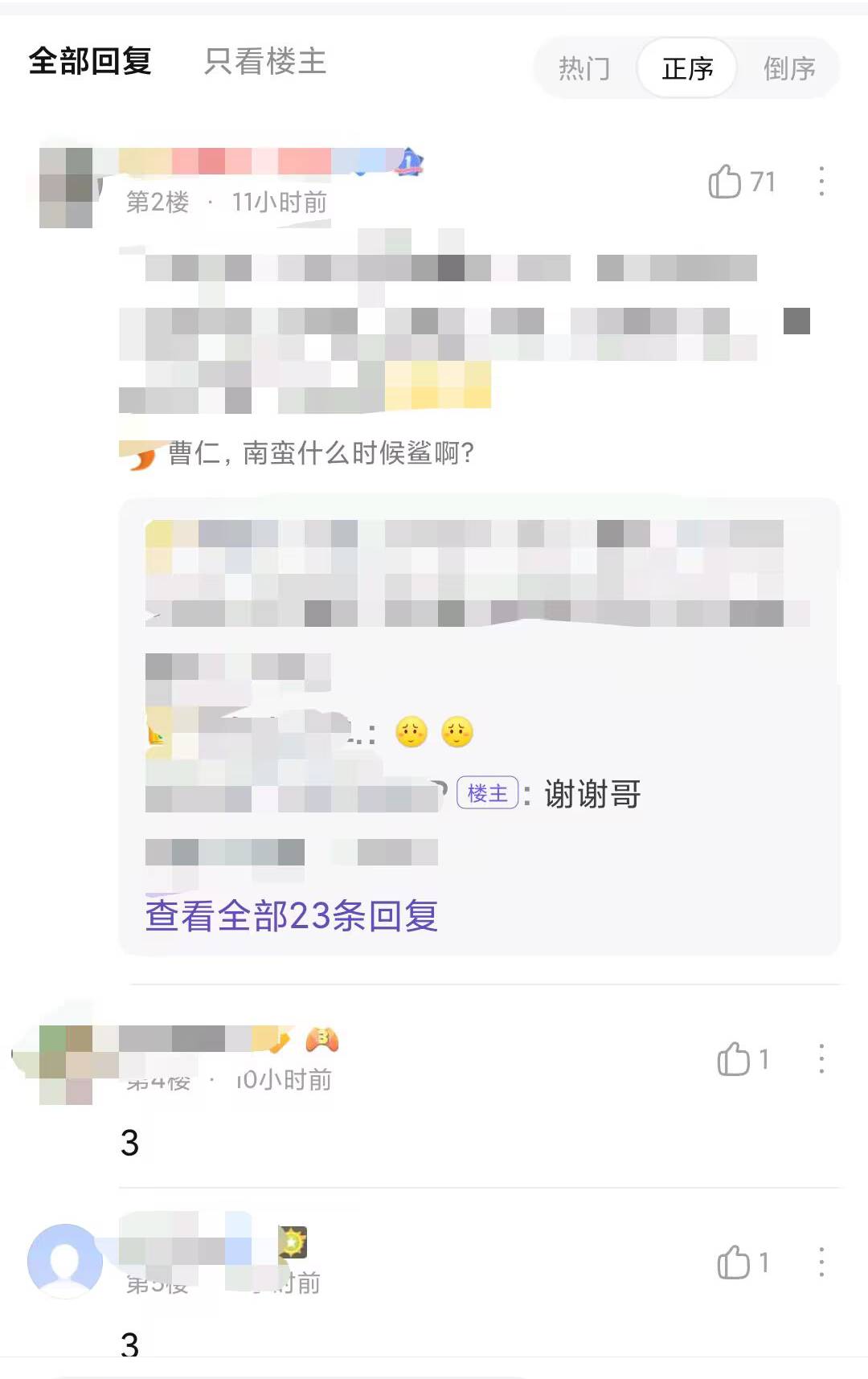Open 查看全部23条回复 link
The image size is (868, 1379).
point(292,915)
